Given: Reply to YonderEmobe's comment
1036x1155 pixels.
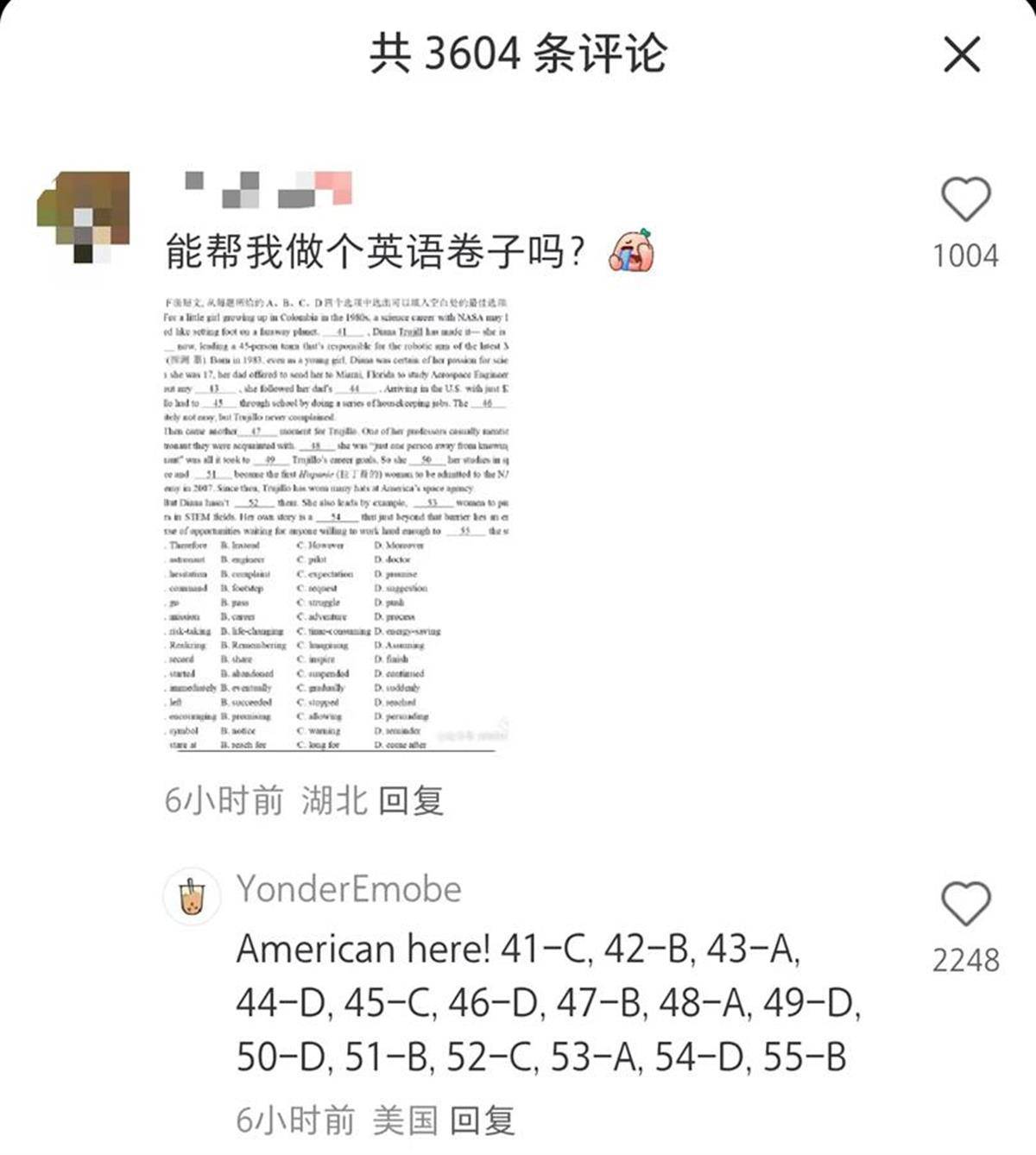Looking at the screenshot, I should click(x=483, y=1120).
